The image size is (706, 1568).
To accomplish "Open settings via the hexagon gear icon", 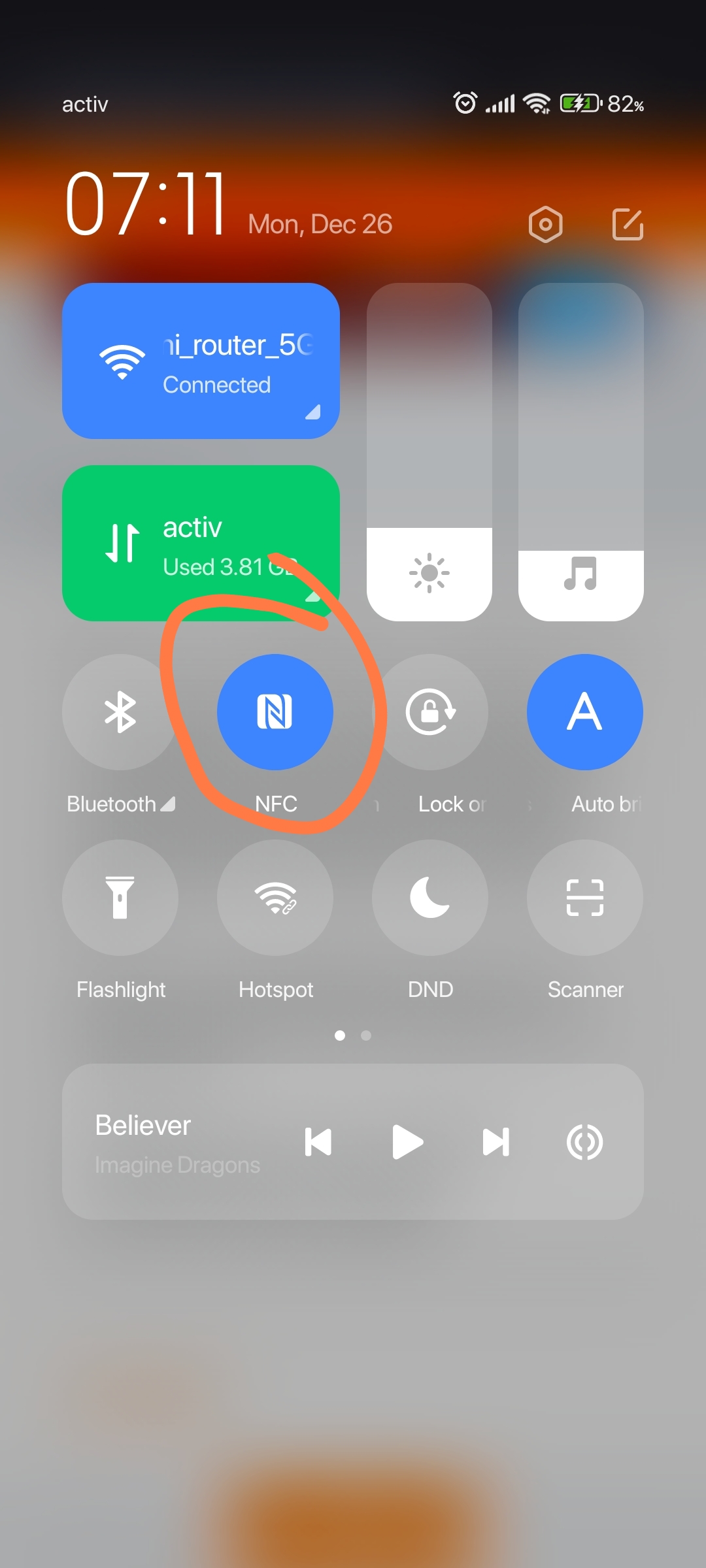I will [545, 225].
